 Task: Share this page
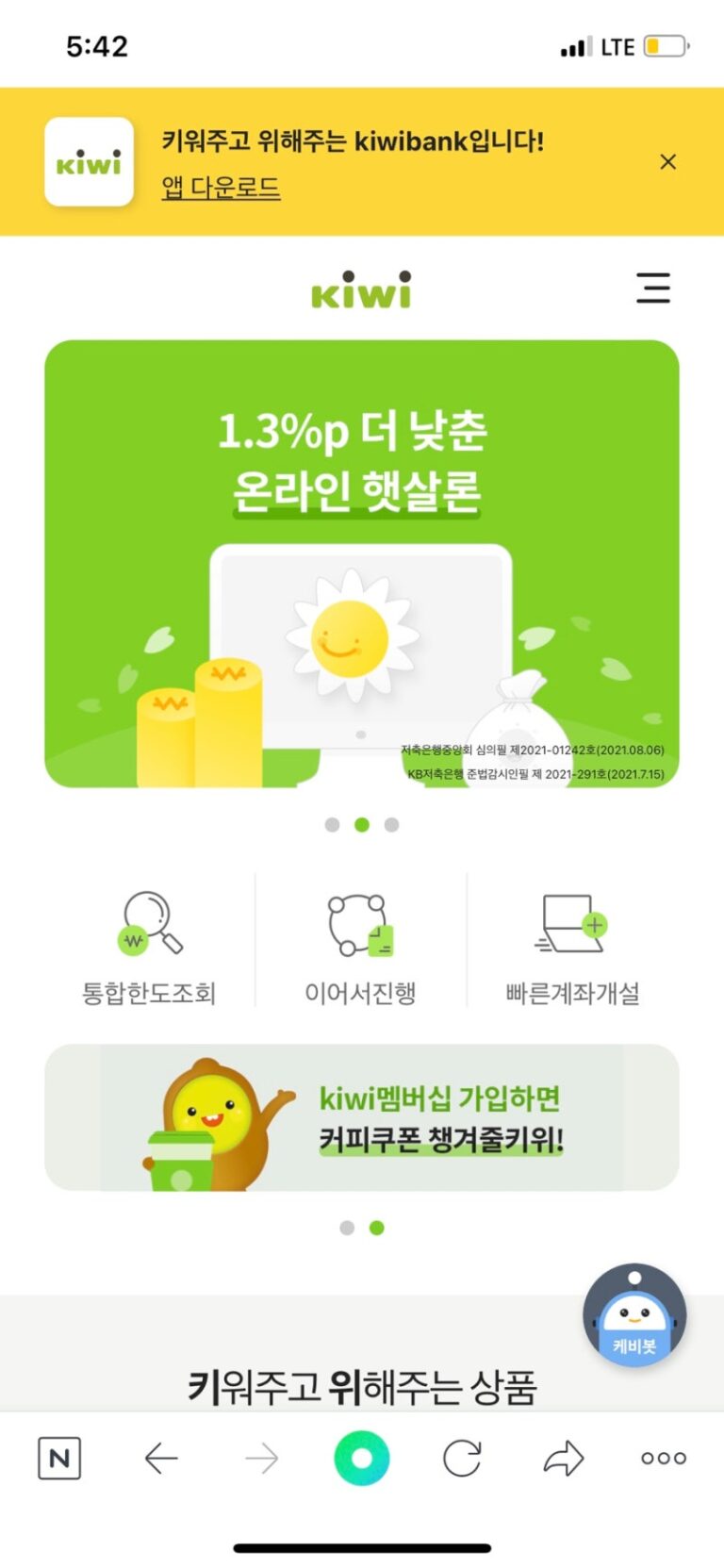(x=564, y=1459)
